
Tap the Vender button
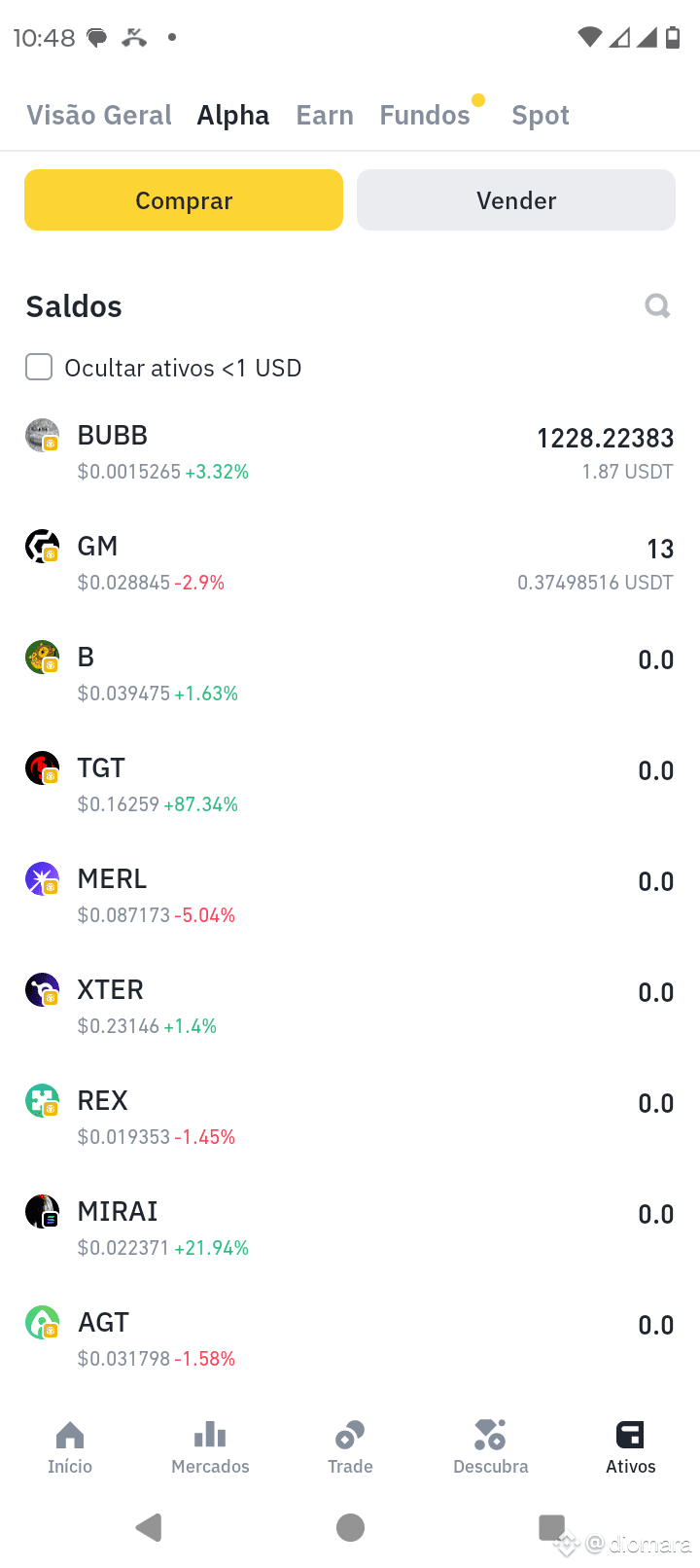516,199
